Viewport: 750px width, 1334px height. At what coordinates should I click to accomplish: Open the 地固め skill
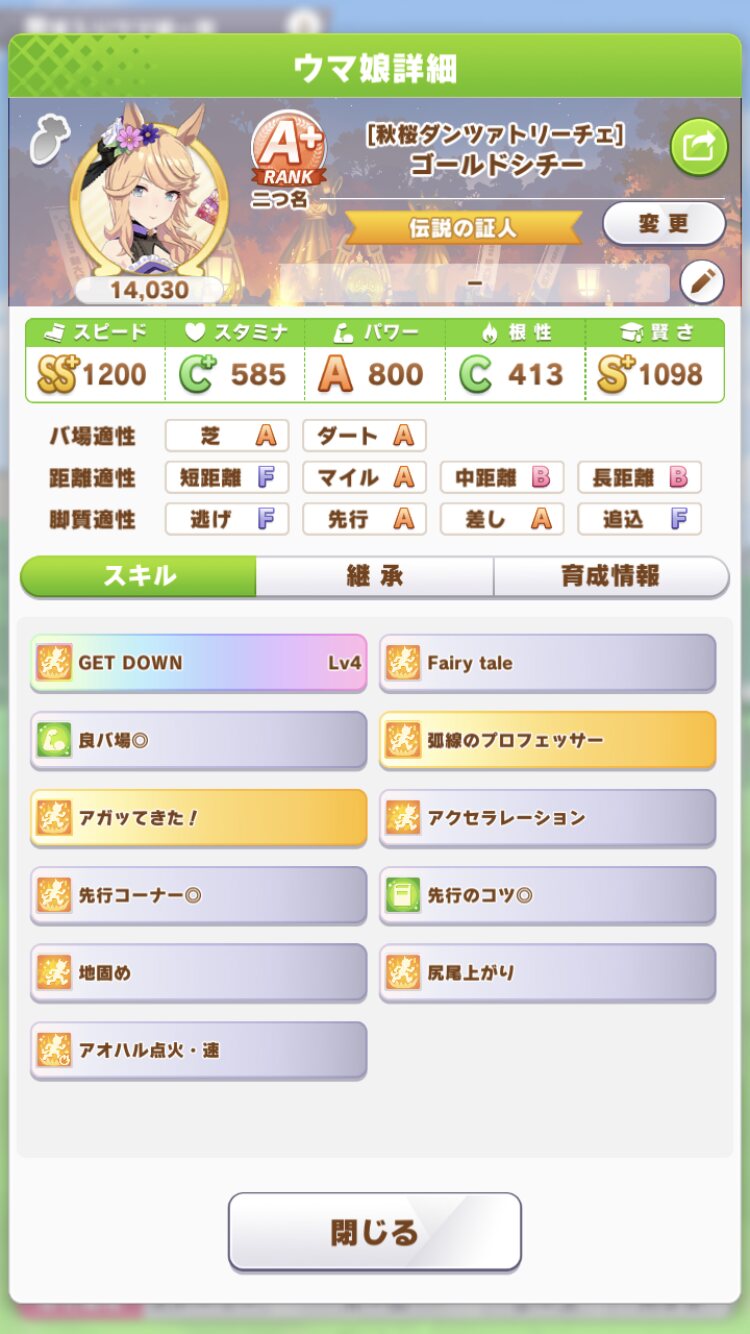[x=198, y=972]
